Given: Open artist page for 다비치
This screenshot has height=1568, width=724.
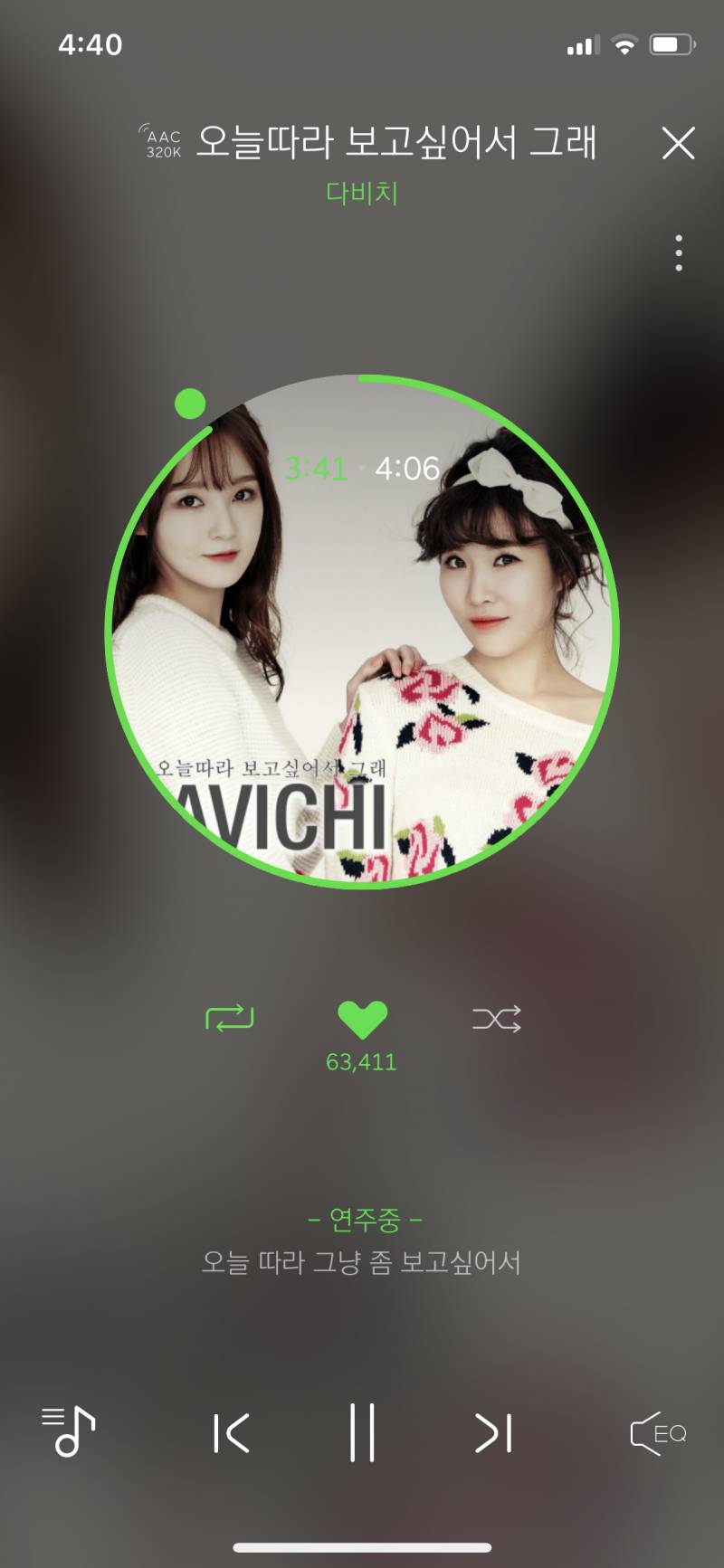Looking at the screenshot, I should [362, 193].
